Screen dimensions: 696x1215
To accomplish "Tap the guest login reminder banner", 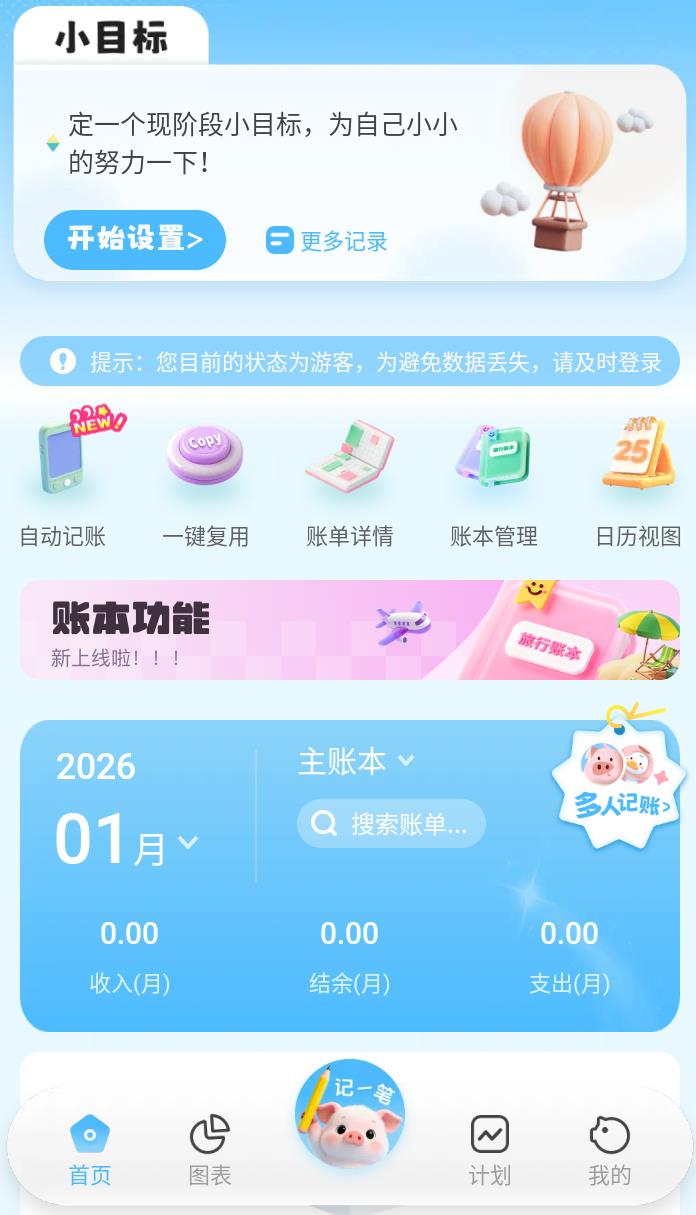I will 349,362.
